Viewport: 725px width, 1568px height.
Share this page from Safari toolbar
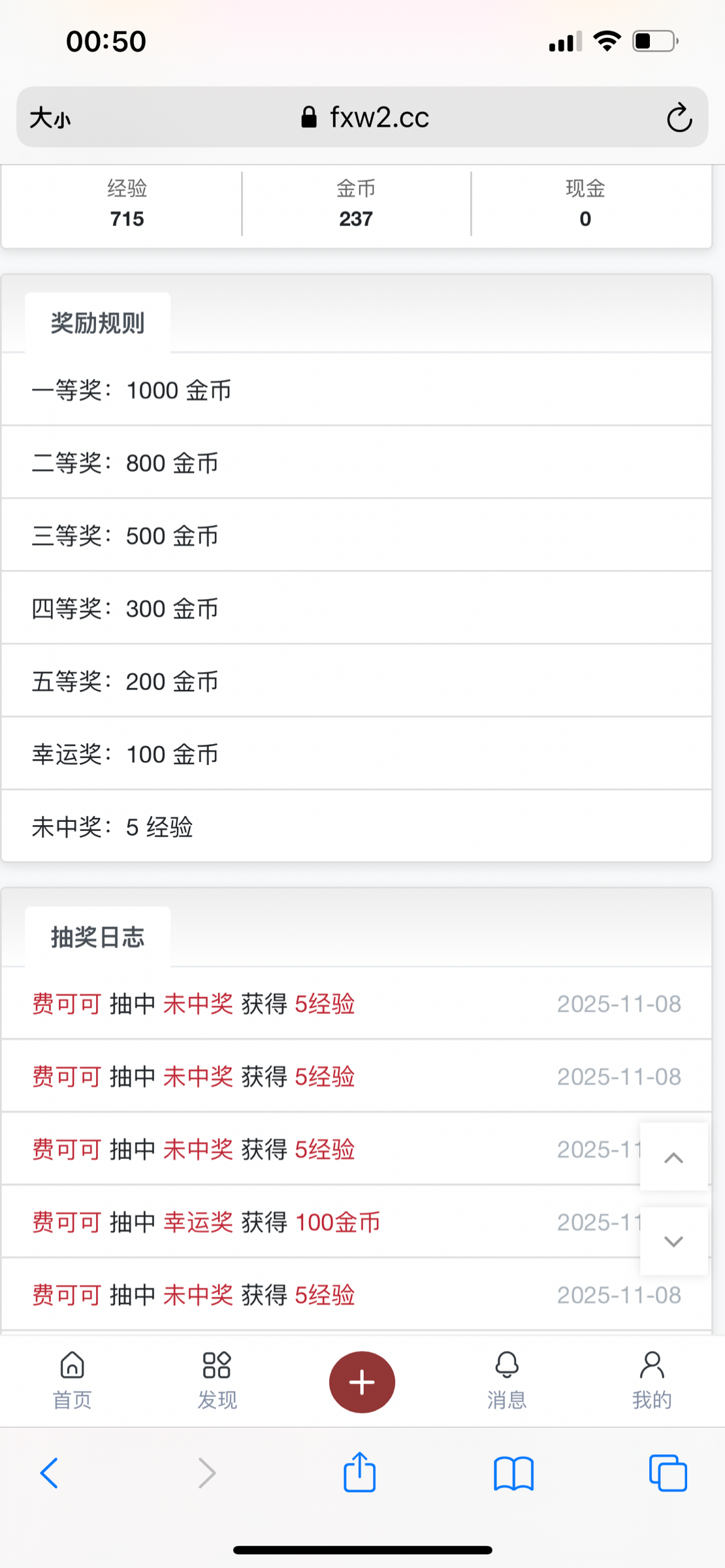coord(360,1473)
